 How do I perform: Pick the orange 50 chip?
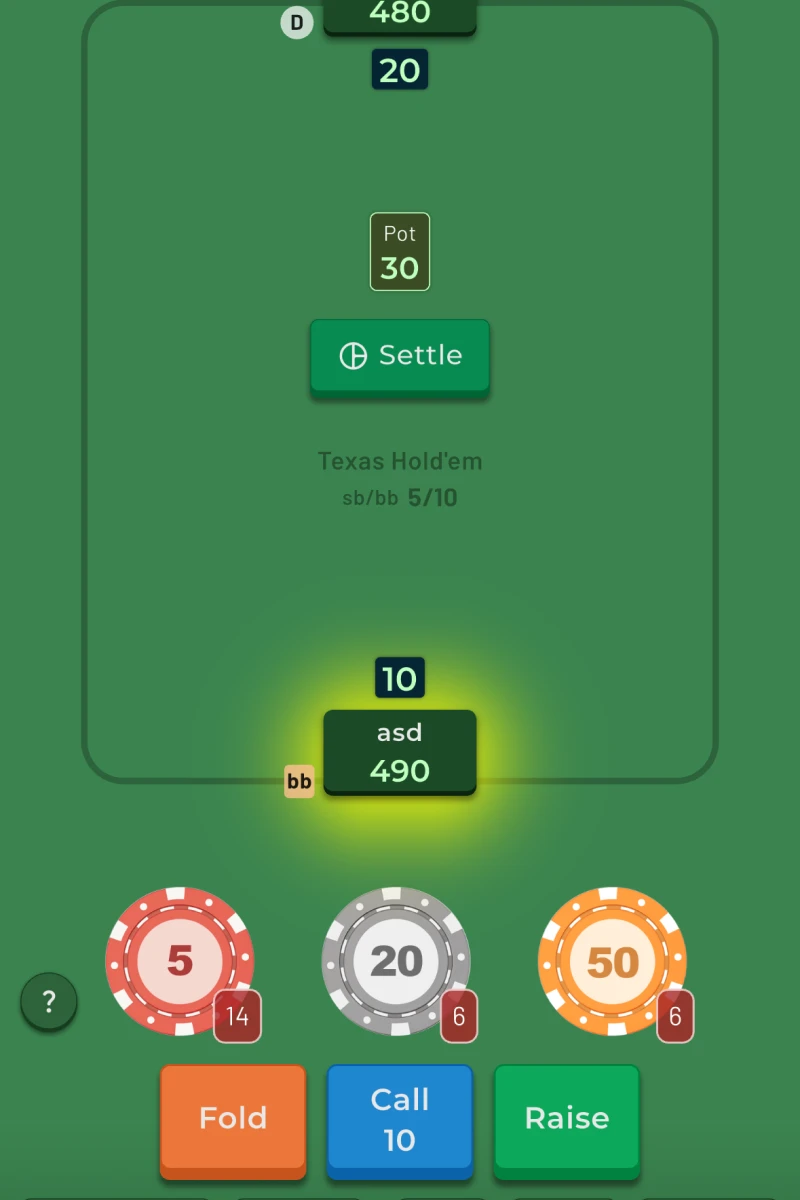(613, 962)
